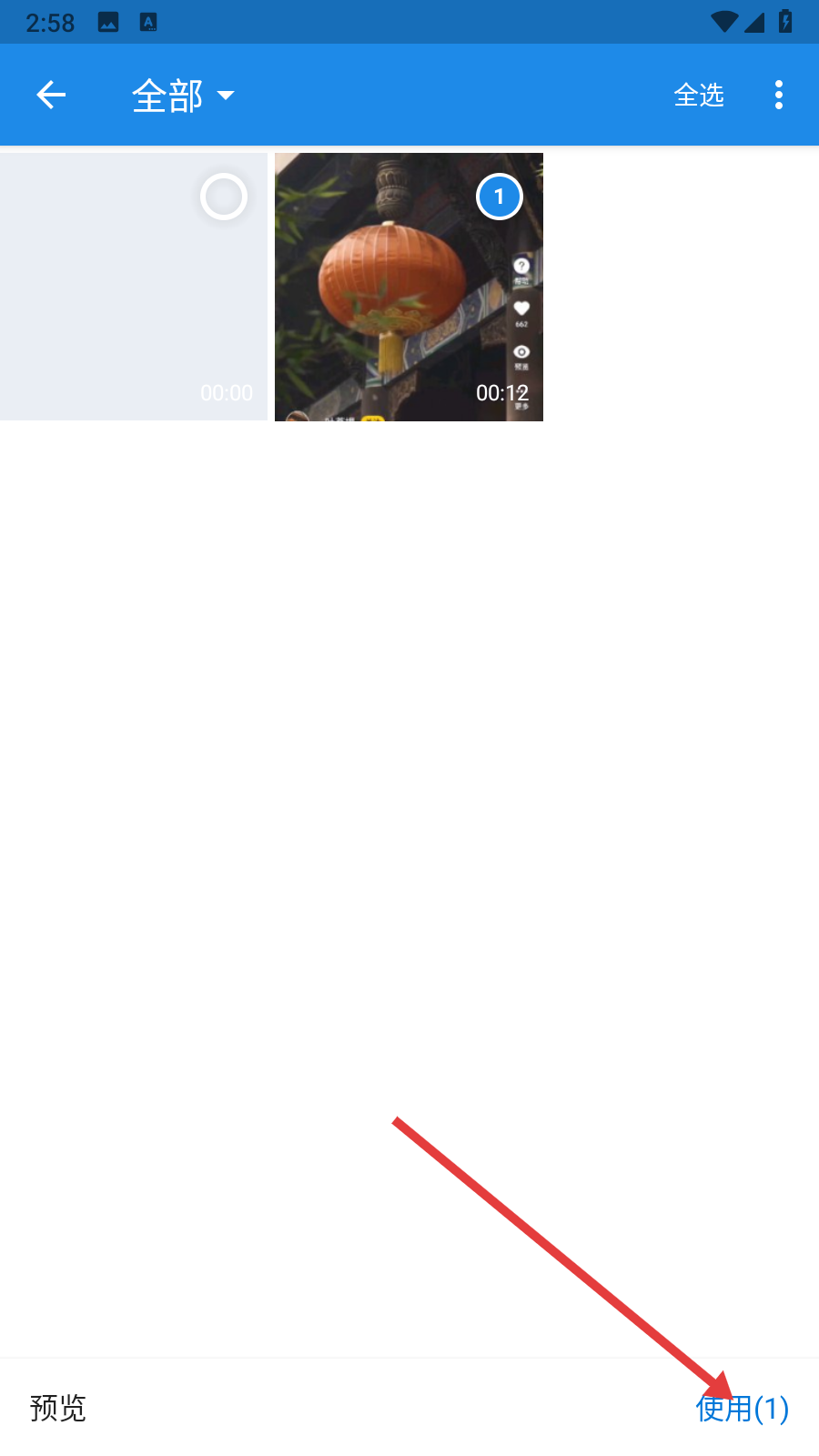
Task: Select the blank 00:00 video's checkbox
Action: tap(224, 197)
